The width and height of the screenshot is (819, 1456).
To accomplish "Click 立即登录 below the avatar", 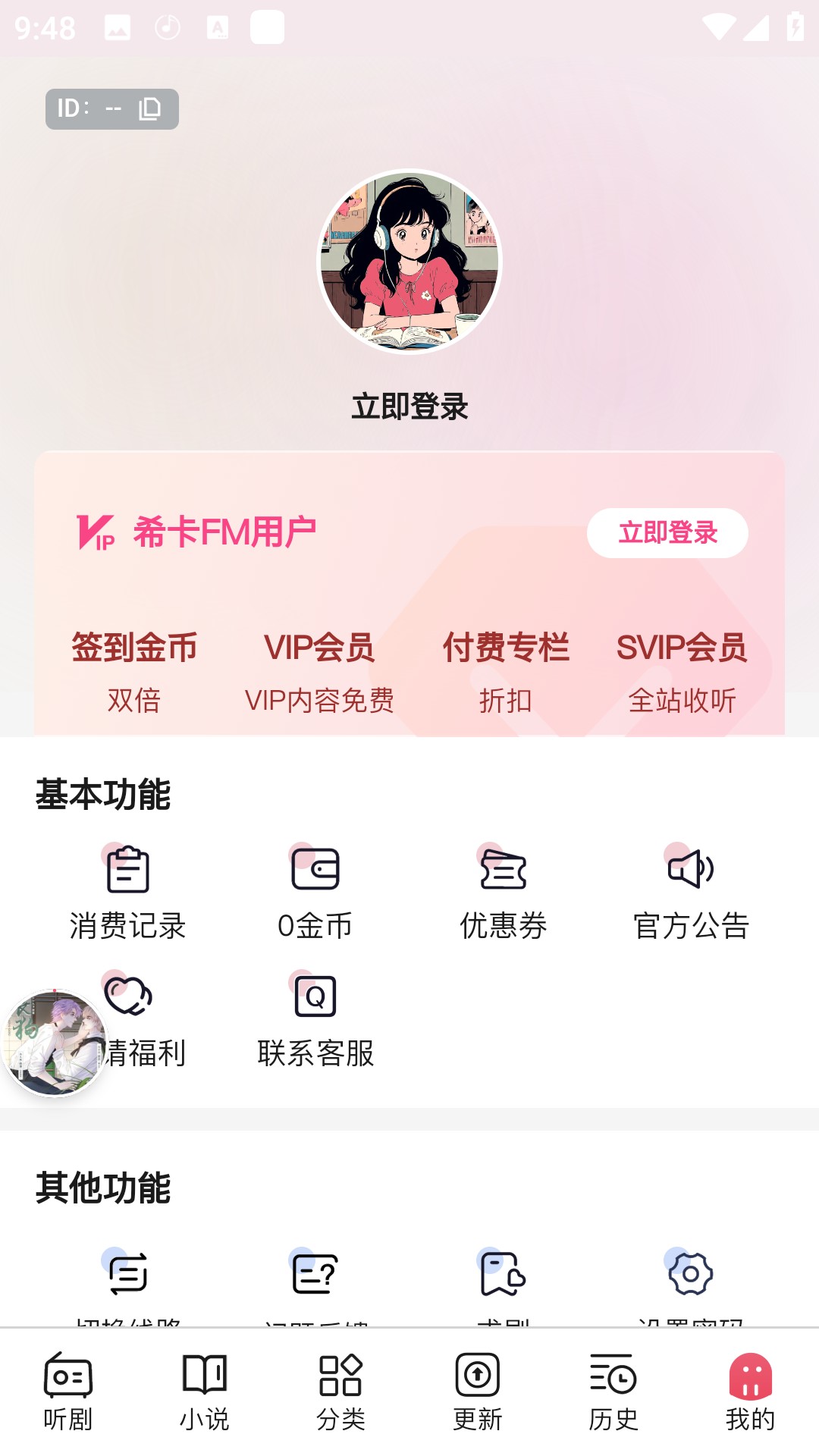I will click(409, 405).
